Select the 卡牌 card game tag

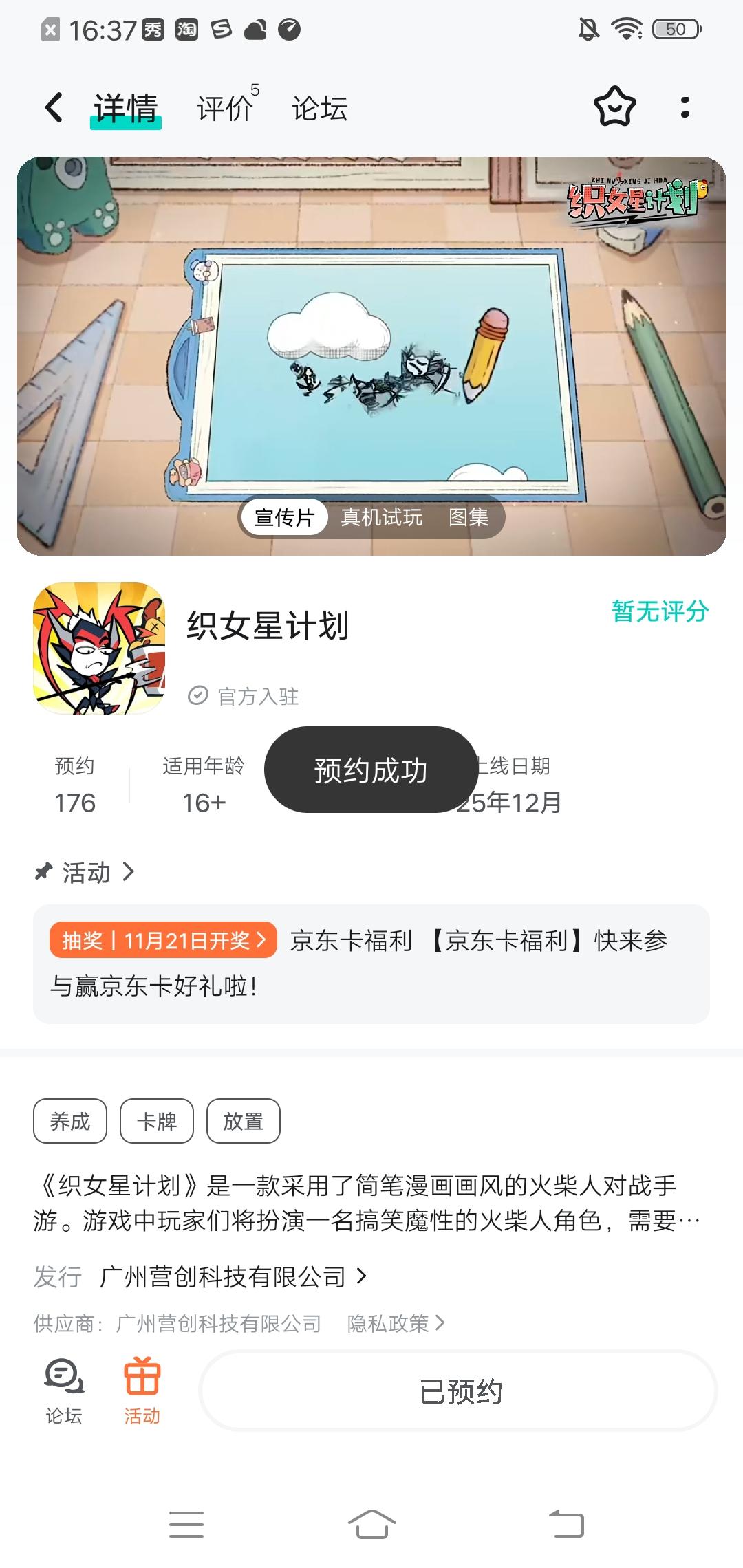click(x=156, y=1121)
